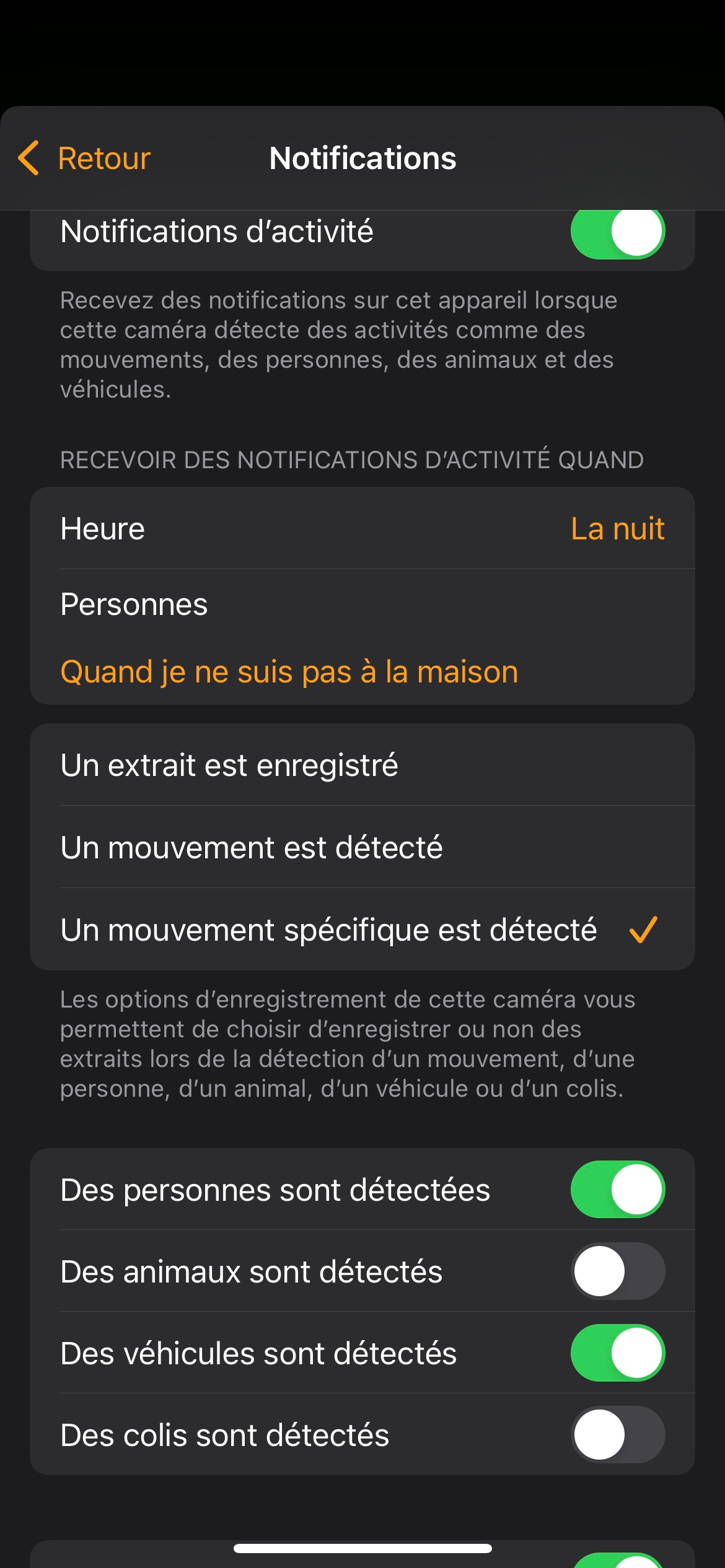The width and height of the screenshot is (725, 1568).
Task: Turn off Des personnes sont détectées
Action: pyautogui.click(x=617, y=1190)
